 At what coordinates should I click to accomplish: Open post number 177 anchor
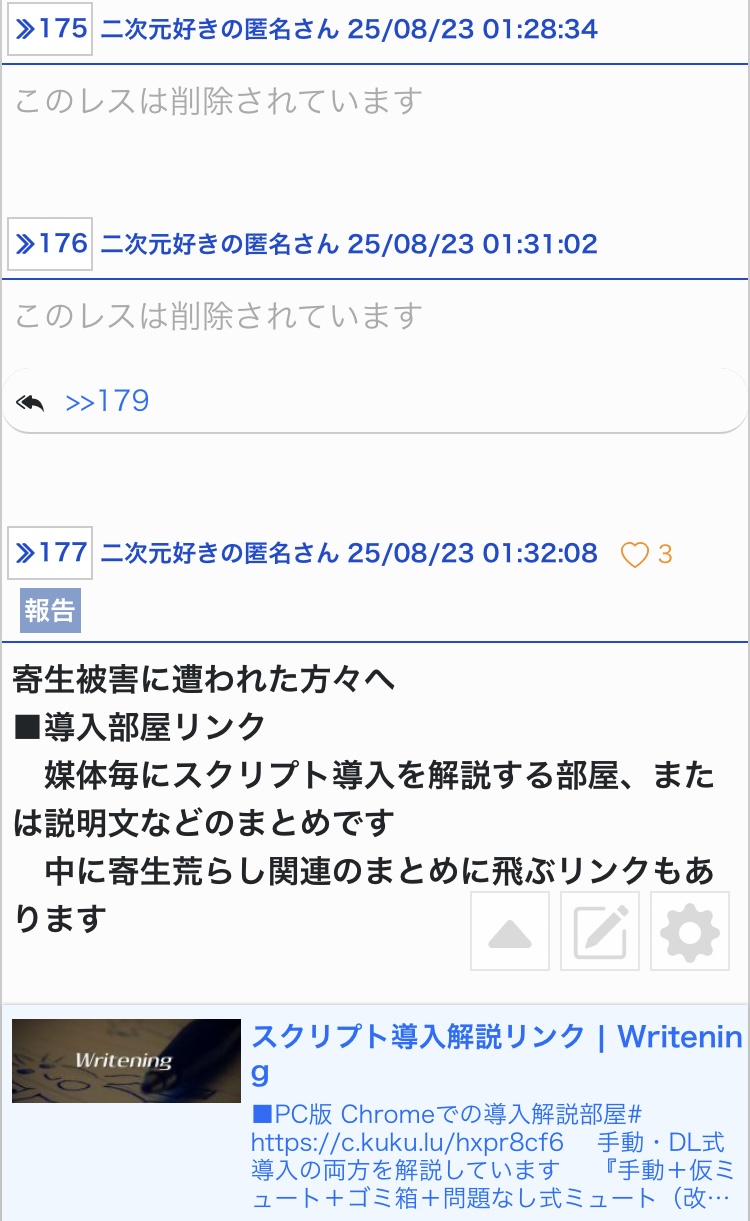[x=50, y=553]
